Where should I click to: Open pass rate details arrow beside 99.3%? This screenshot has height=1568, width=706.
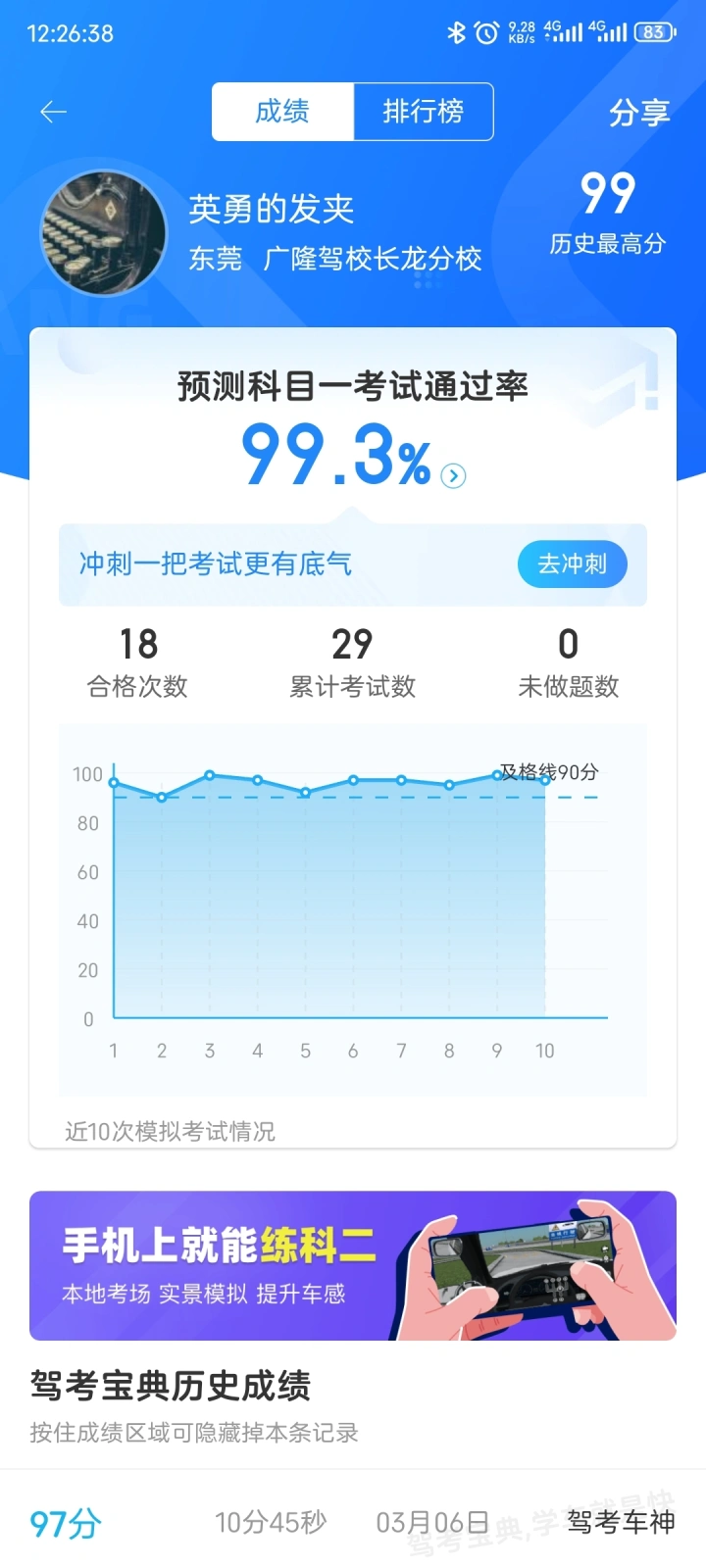tap(453, 475)
